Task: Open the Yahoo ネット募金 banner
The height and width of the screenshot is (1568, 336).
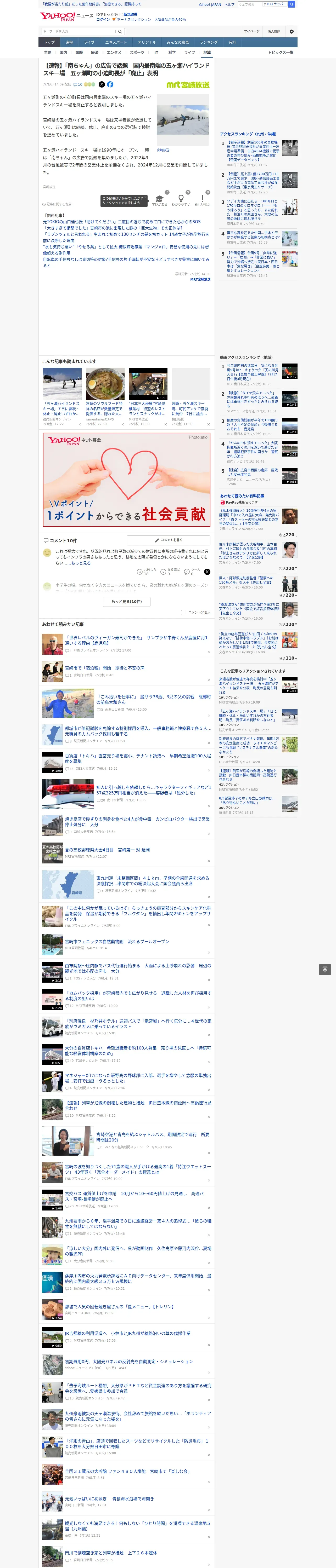Action: point(127,480)
